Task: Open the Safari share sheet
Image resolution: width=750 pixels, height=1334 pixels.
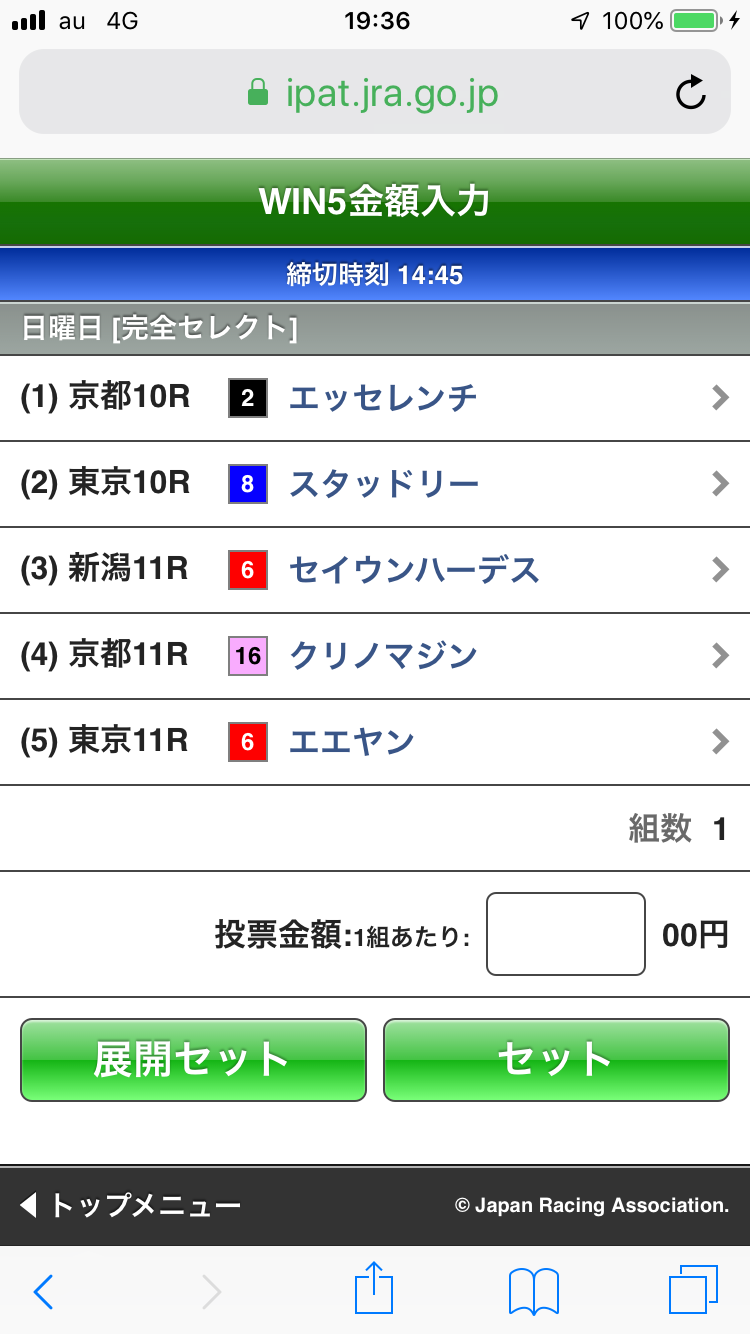Action: point(373,1289)
